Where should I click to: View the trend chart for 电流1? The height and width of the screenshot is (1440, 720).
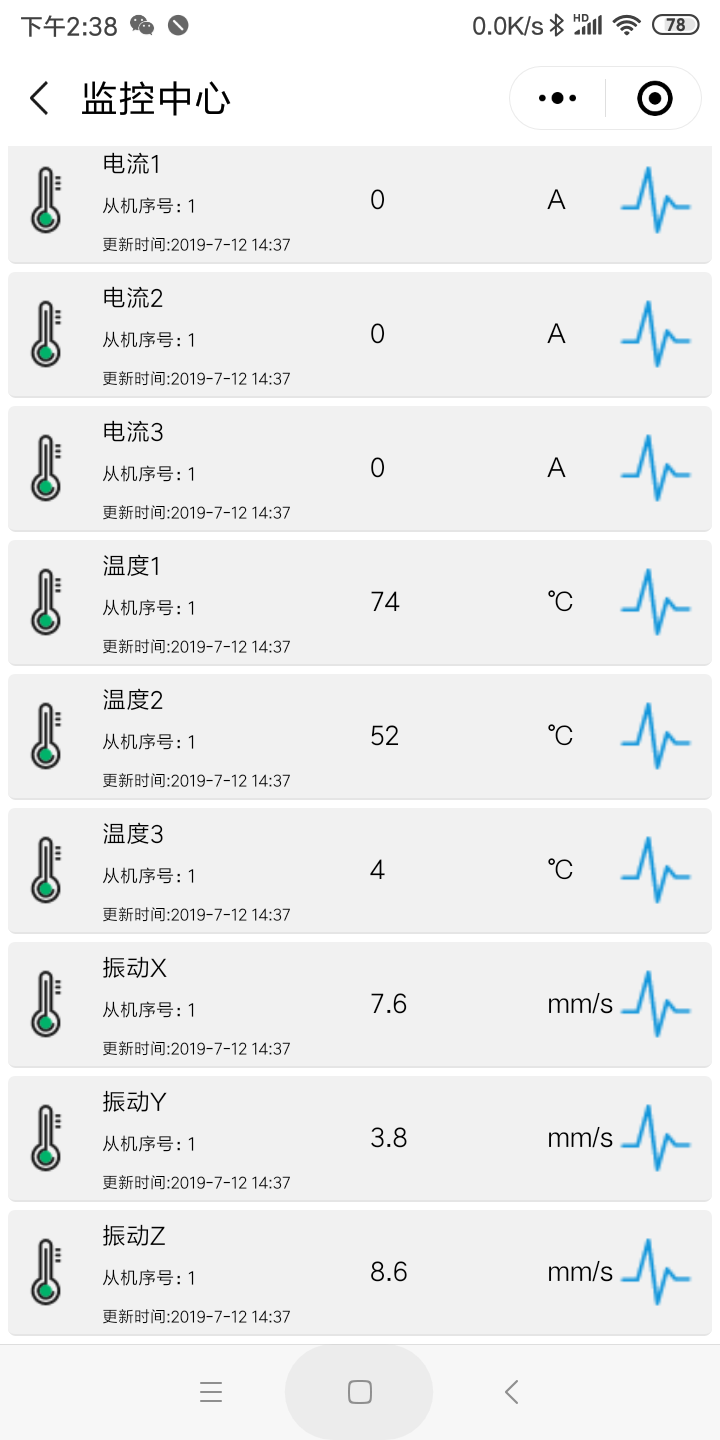(x=655, y=201)
